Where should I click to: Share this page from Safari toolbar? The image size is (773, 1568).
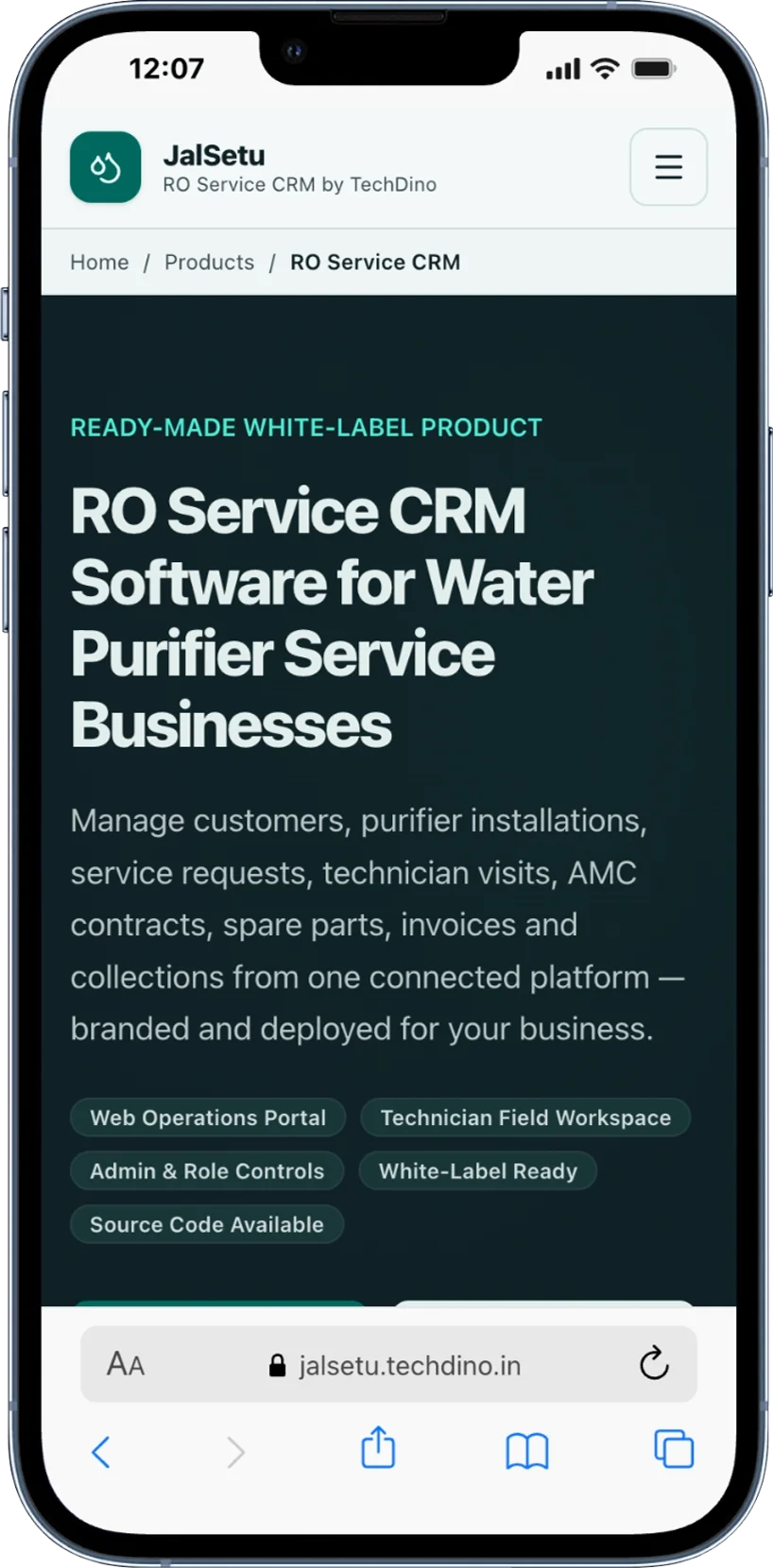378,1447
